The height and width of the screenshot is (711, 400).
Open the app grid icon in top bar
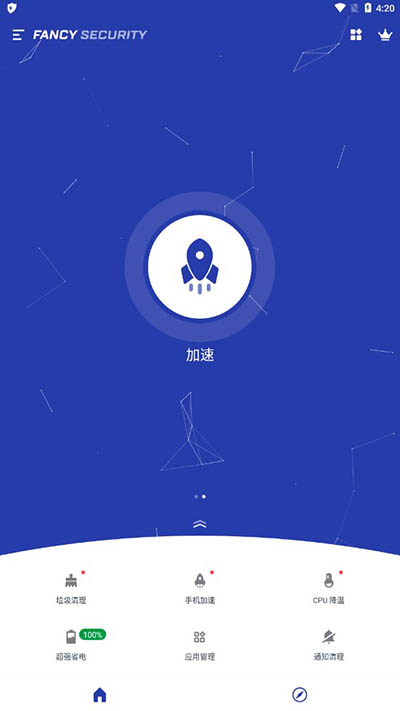(x=356, y=35)
